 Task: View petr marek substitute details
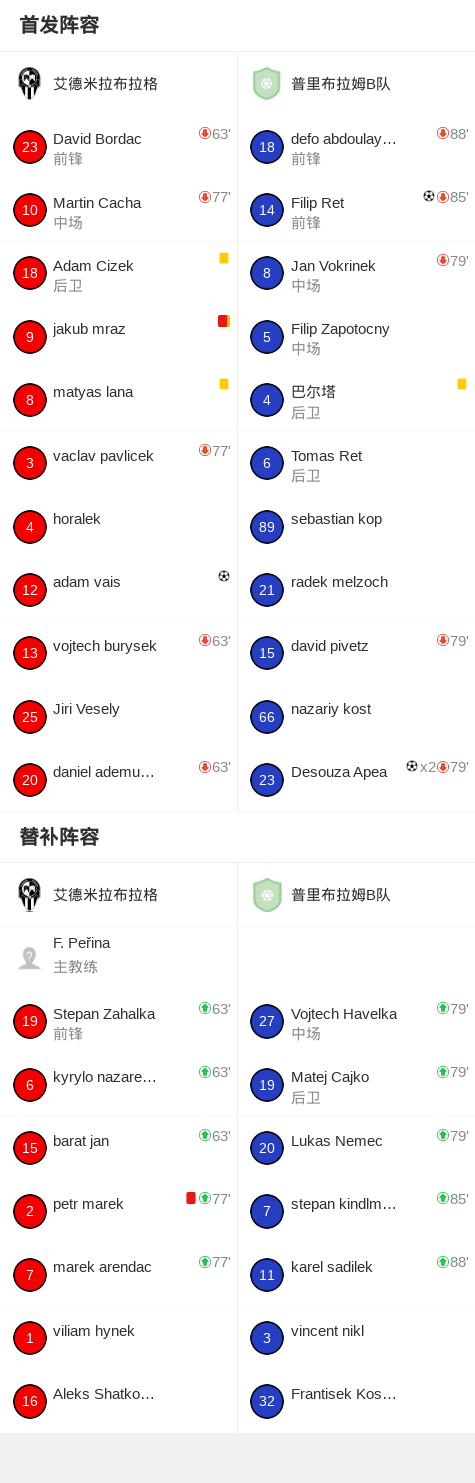tap(118, 1212)
